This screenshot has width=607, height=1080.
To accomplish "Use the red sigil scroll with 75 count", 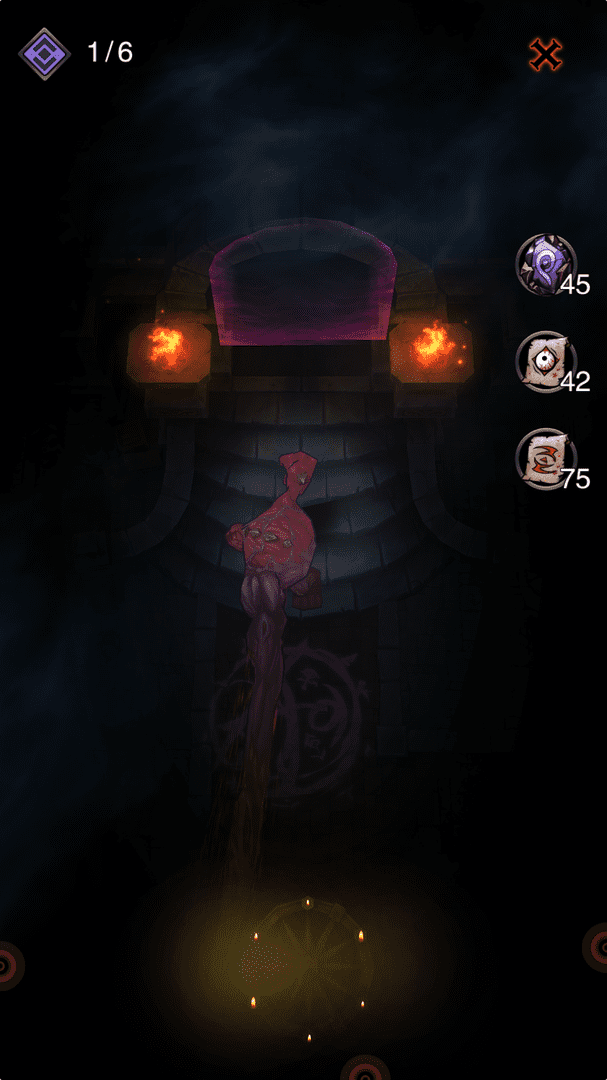I will point(546,459).
